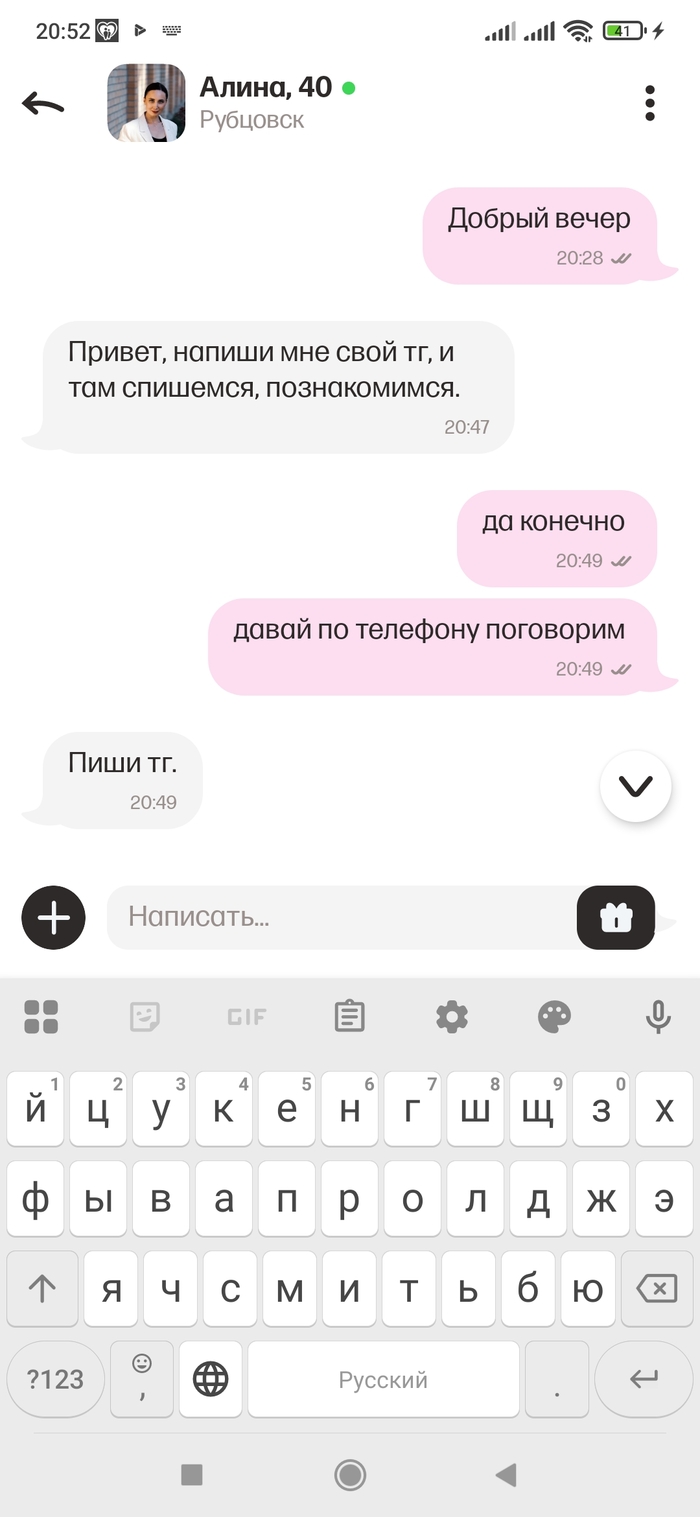Hit the keyboard backspace key
Viewport: 700px width, 1517px height.
[656, 1290]
